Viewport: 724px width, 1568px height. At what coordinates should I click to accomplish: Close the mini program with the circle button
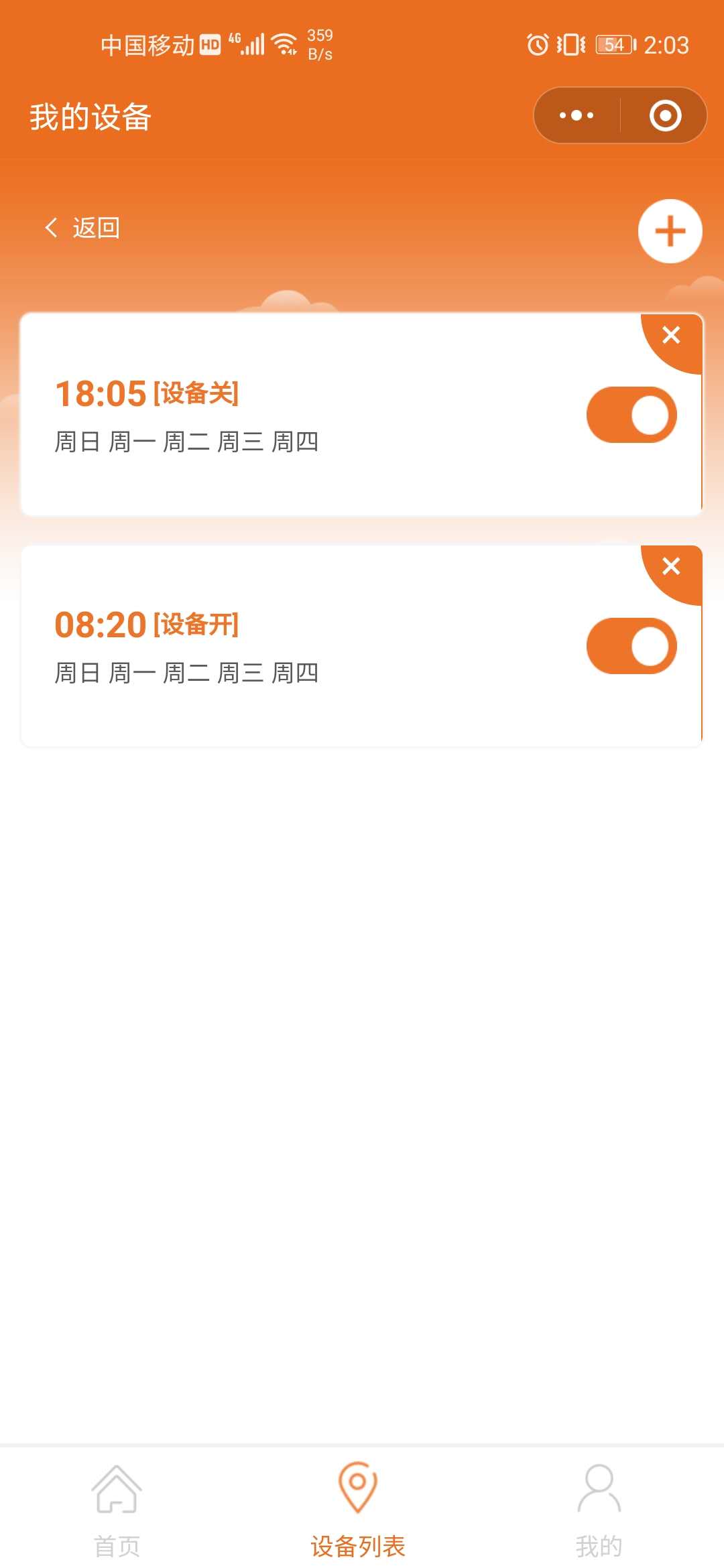pyautogui.click(x=665, y=115)
